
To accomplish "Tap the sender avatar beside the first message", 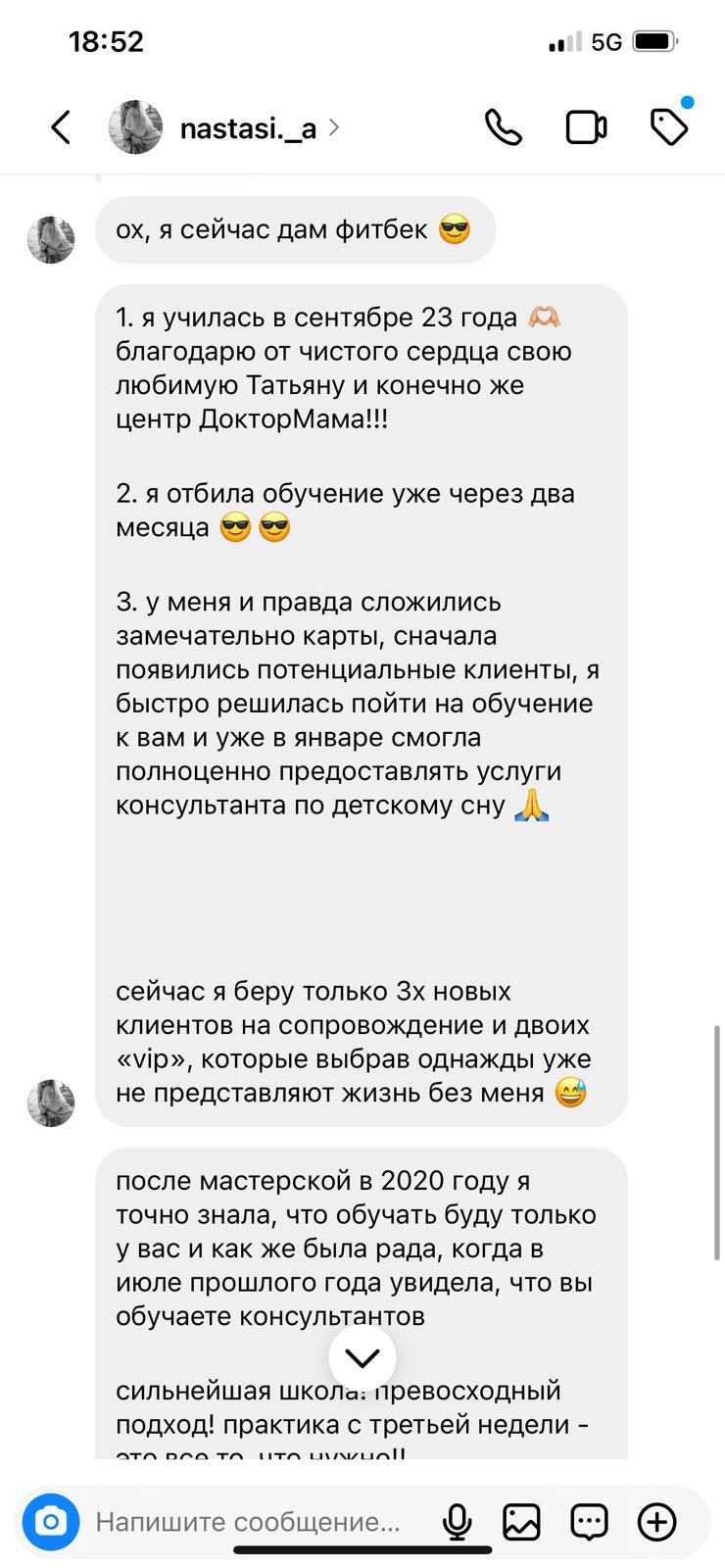I will [x=51, y=240].
